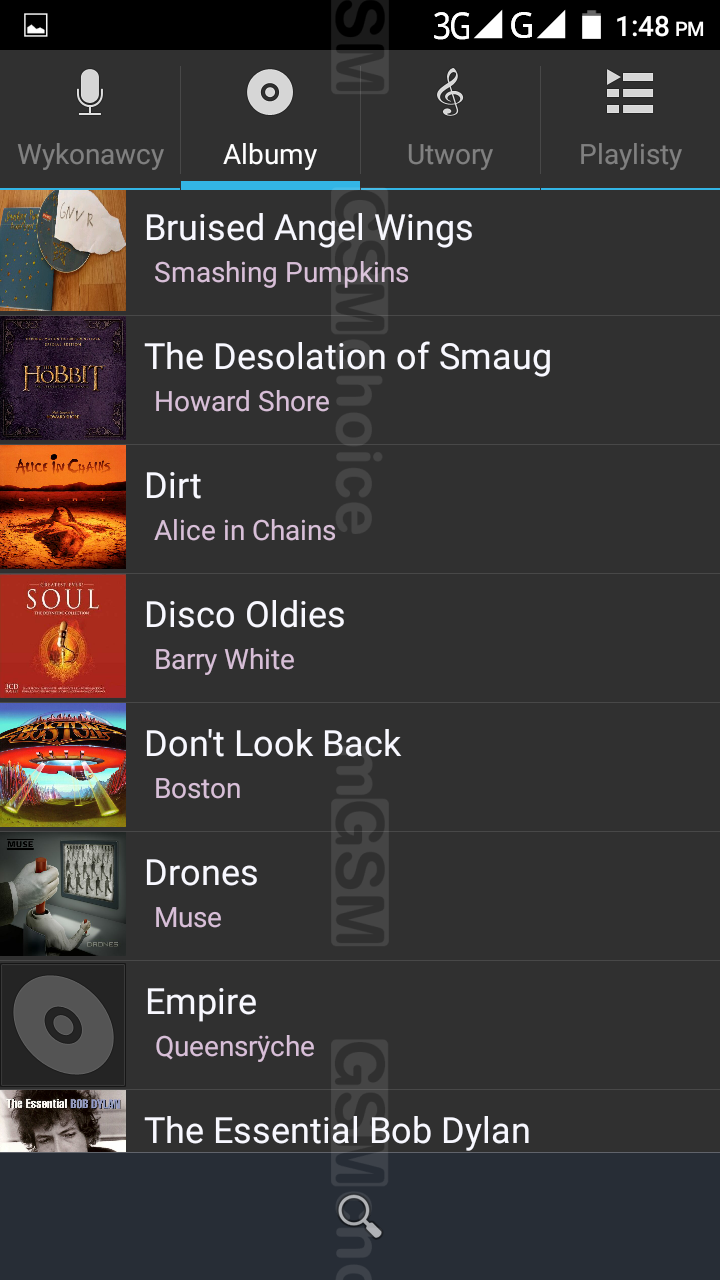Switch to the Wykonawcy tab

point(90,120)
